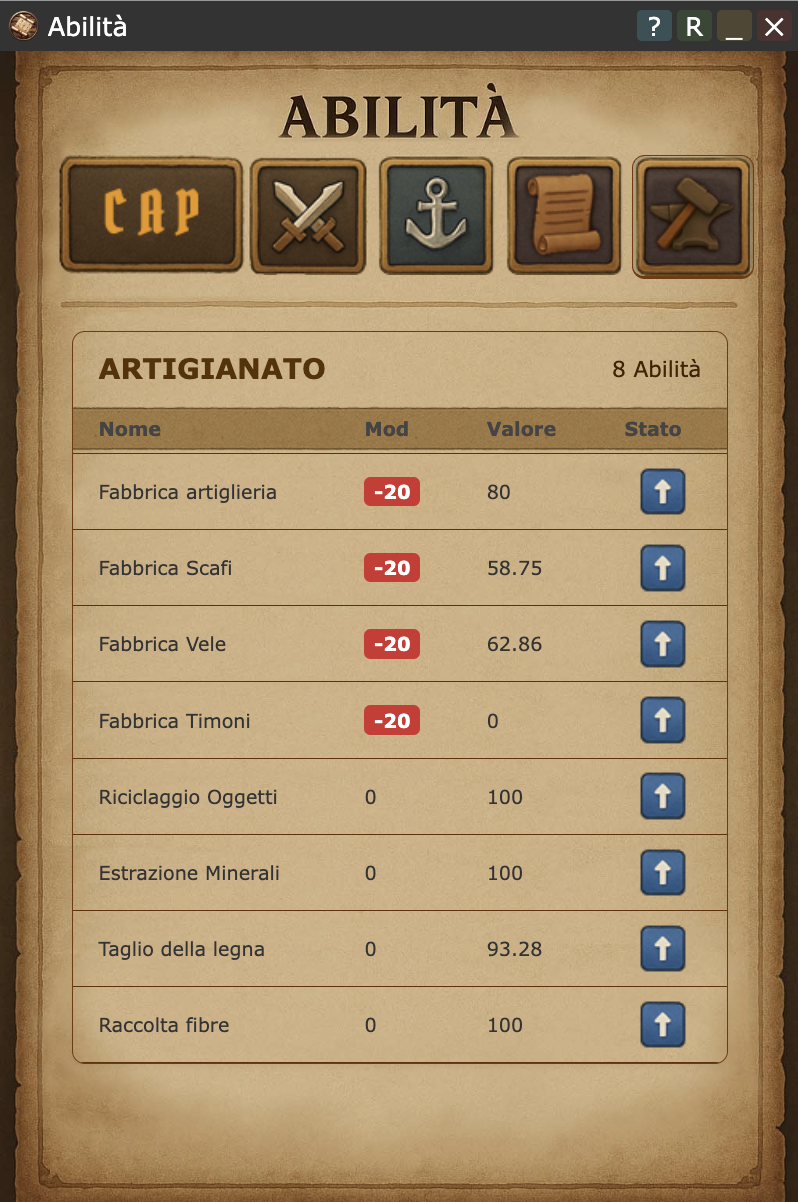Click the R icon in the title bar
The width and height of the screenshot is (798, 1202).
pos(694,26)
